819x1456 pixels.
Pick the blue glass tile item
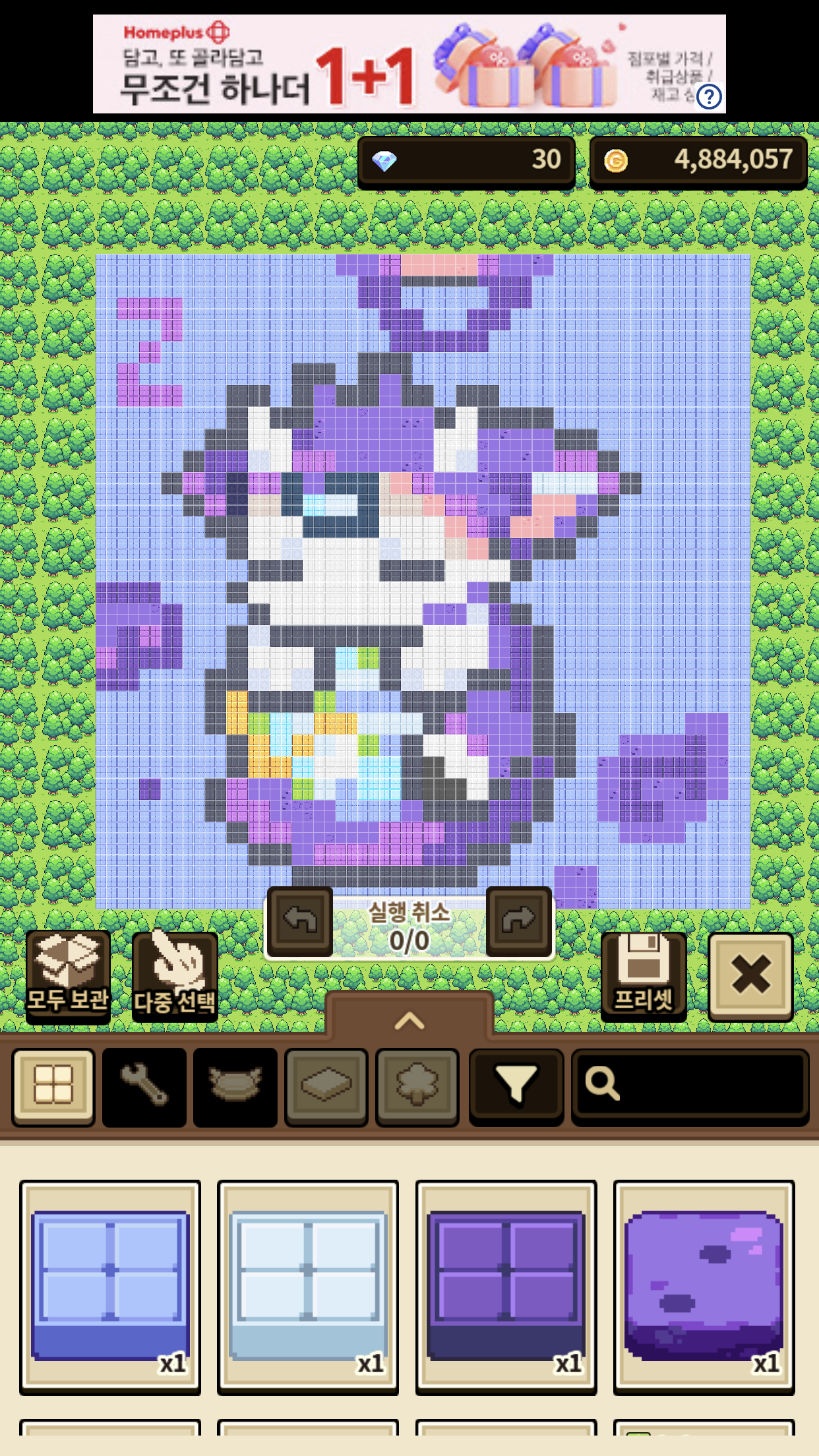[110, 1287]
